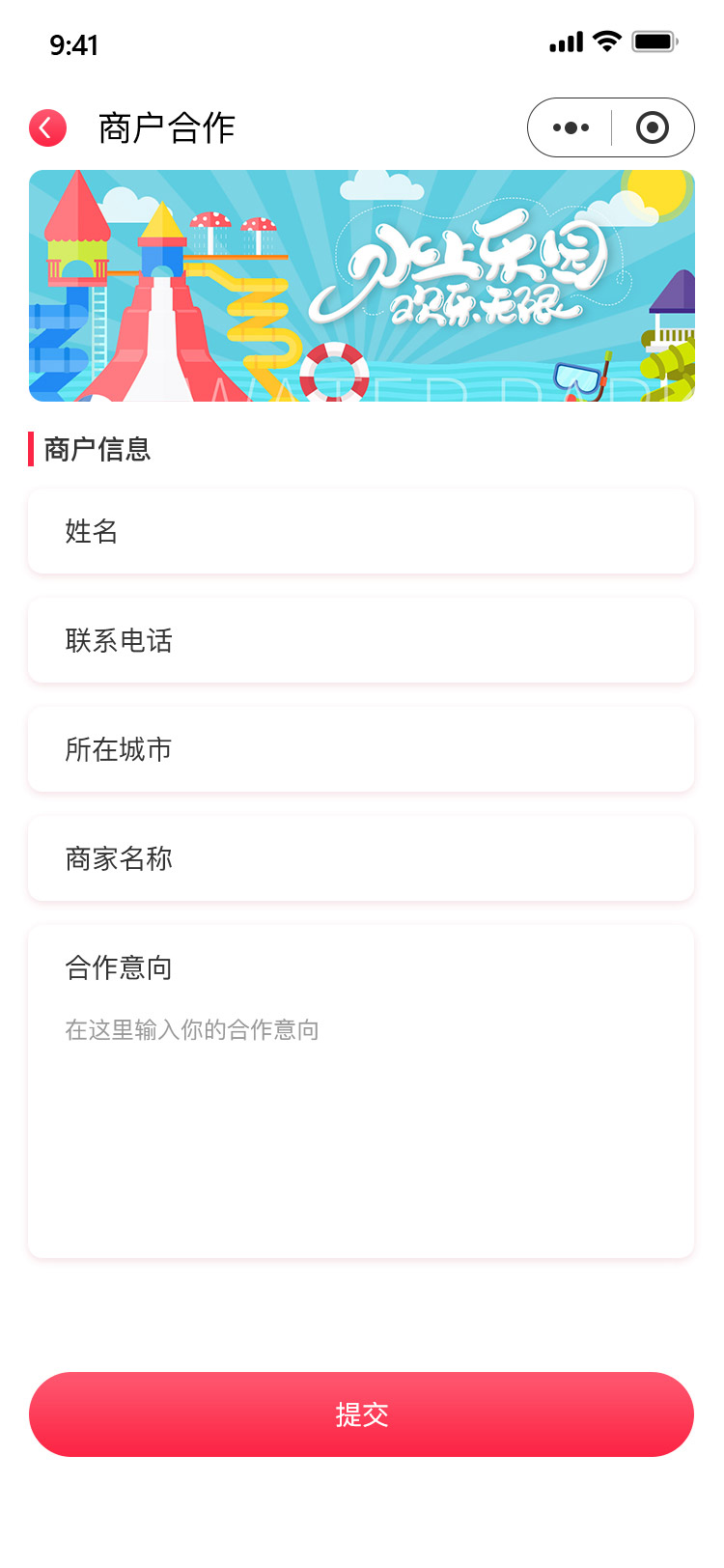Viewport: 724px width, 1568px height.
Task: Open the water park banner
Action: click(361, 286)
